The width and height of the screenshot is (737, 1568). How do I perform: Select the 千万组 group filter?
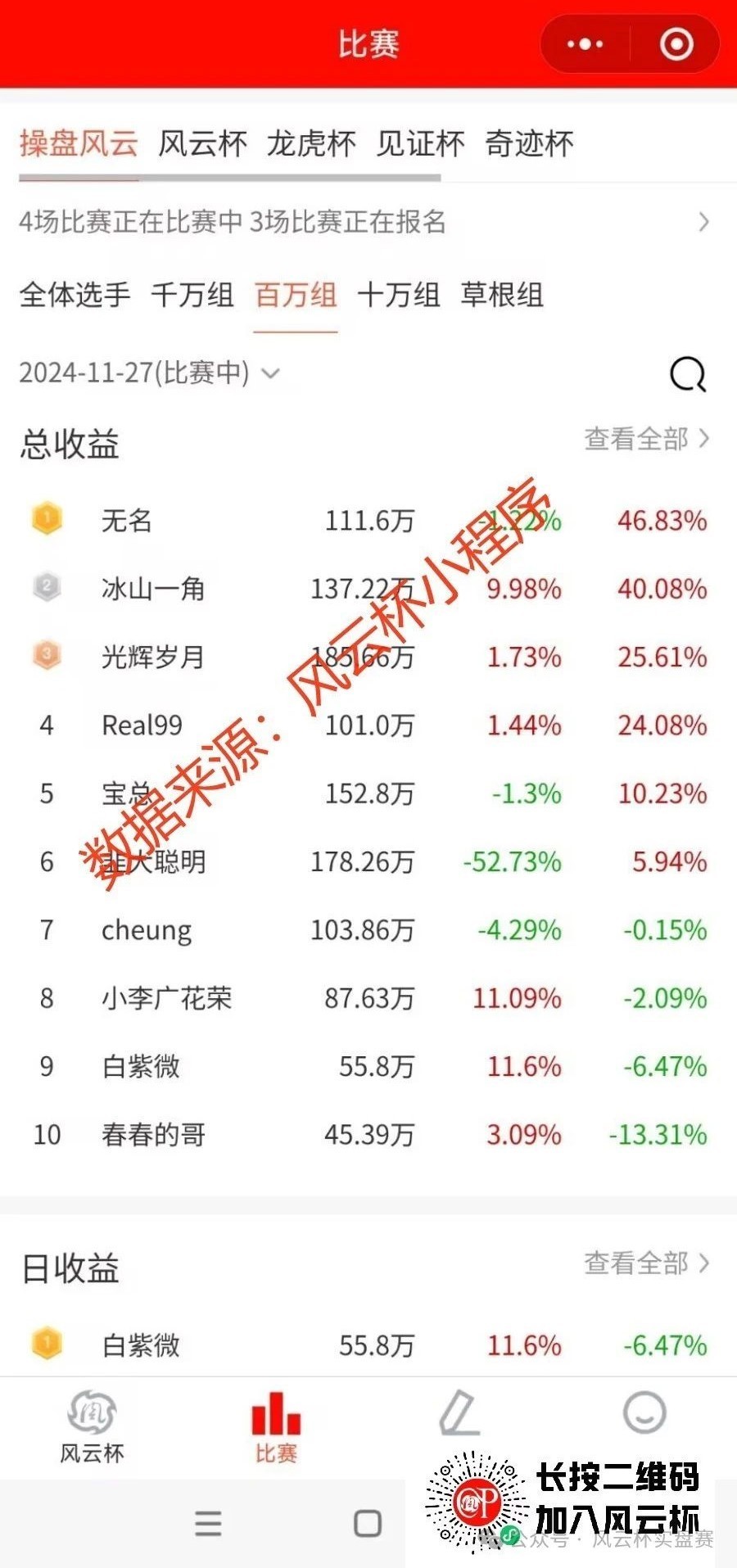[x=192, y=295]
